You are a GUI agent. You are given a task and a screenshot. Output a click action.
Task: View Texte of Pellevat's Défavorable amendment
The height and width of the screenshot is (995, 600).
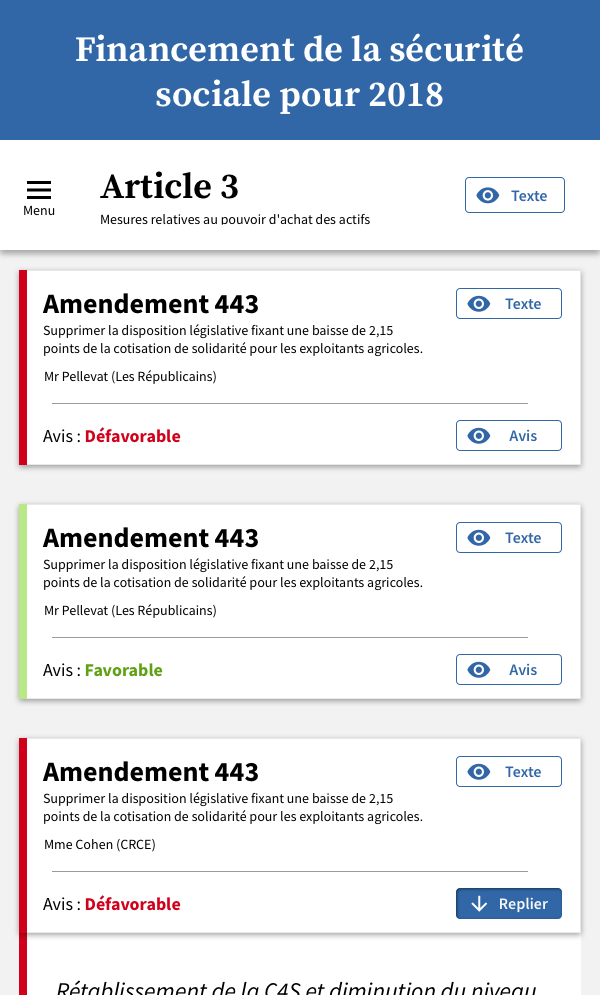click(509, 304)
